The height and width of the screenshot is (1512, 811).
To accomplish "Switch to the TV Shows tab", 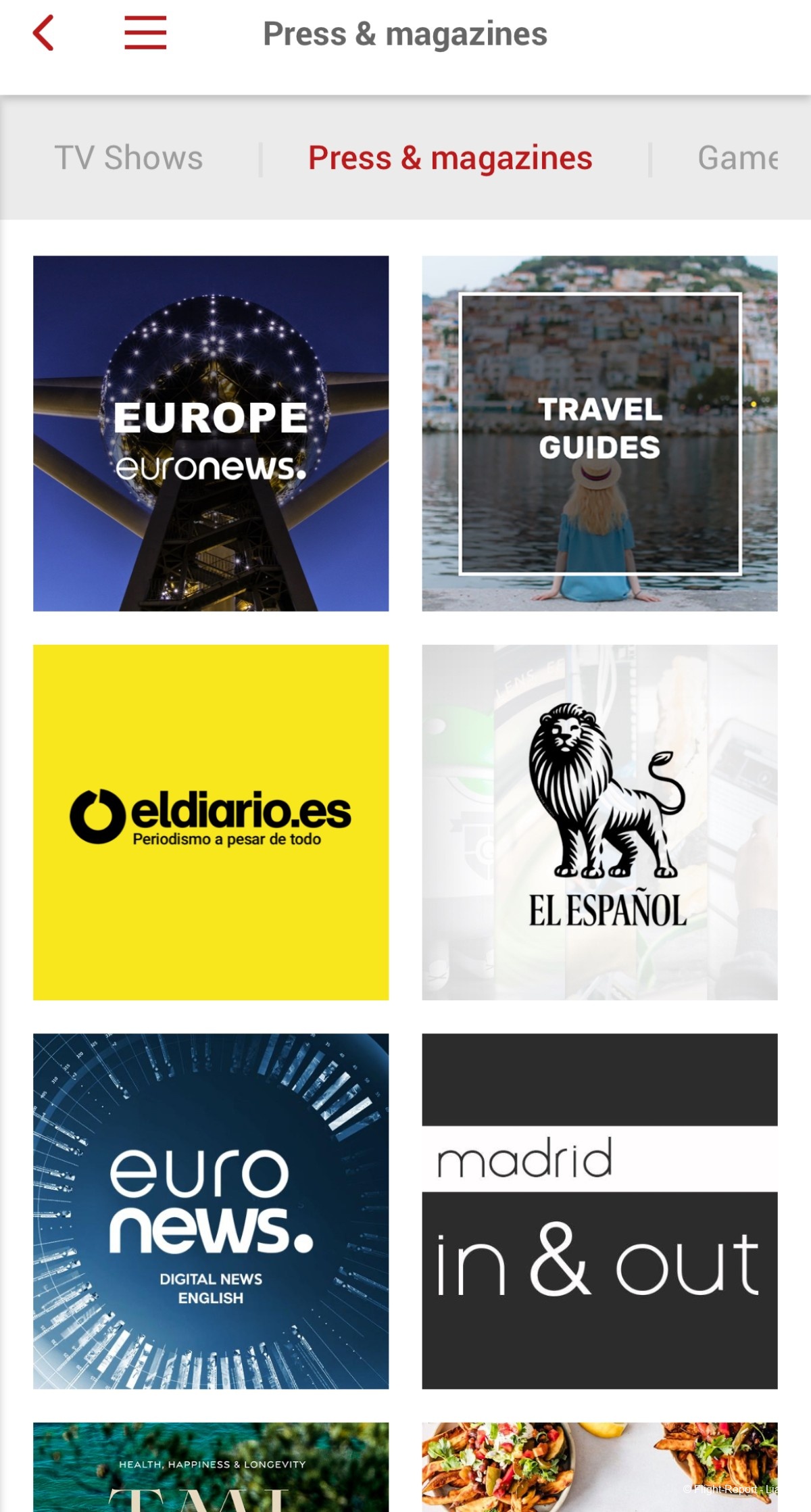I will 128,158.
